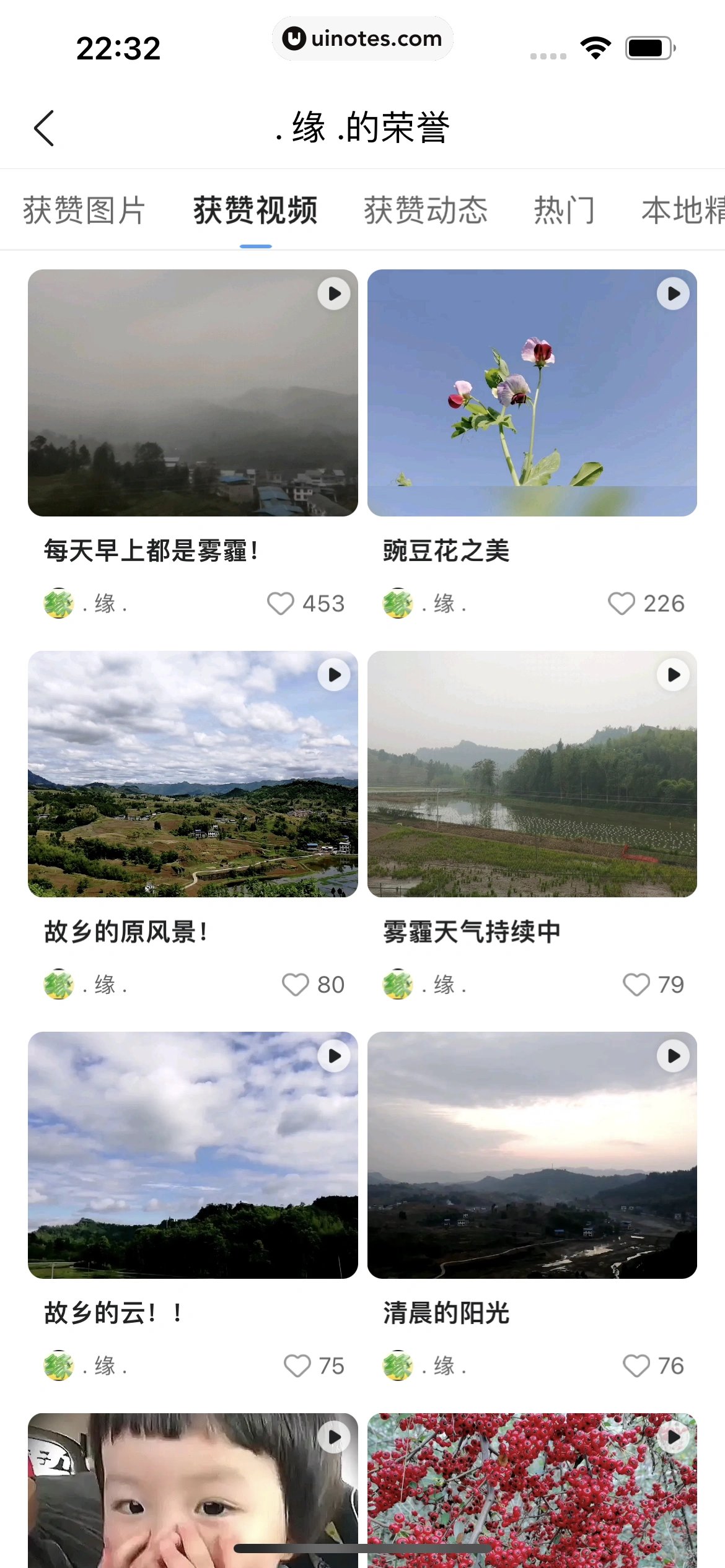This screenshot has height=1568, width=725.
Task: Like the 清晨的阳光 video
Action: pos(636,1366)
